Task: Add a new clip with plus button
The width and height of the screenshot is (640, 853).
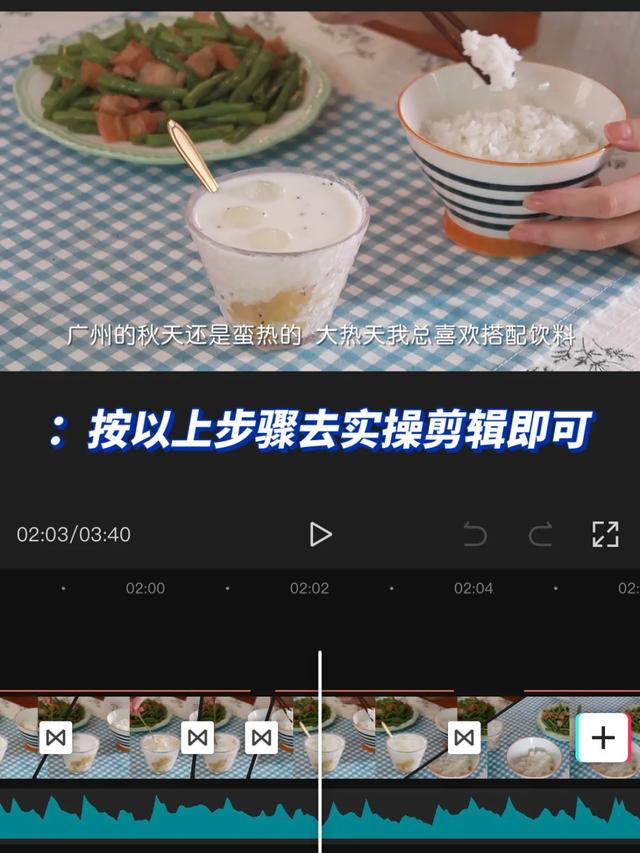Action: pyautogui.click(x=602, y=738)
